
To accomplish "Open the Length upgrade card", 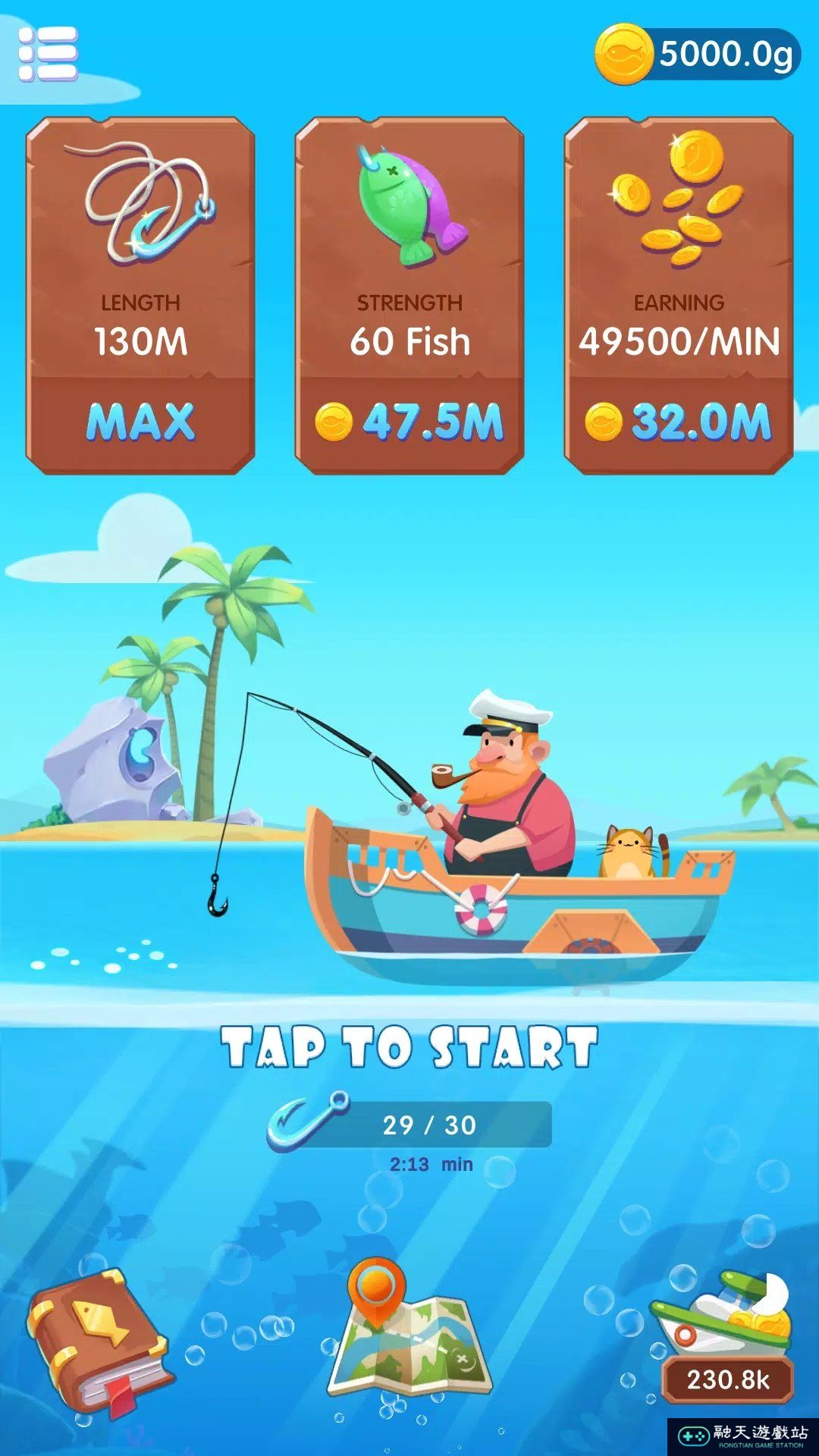I will tap(140, 296).
